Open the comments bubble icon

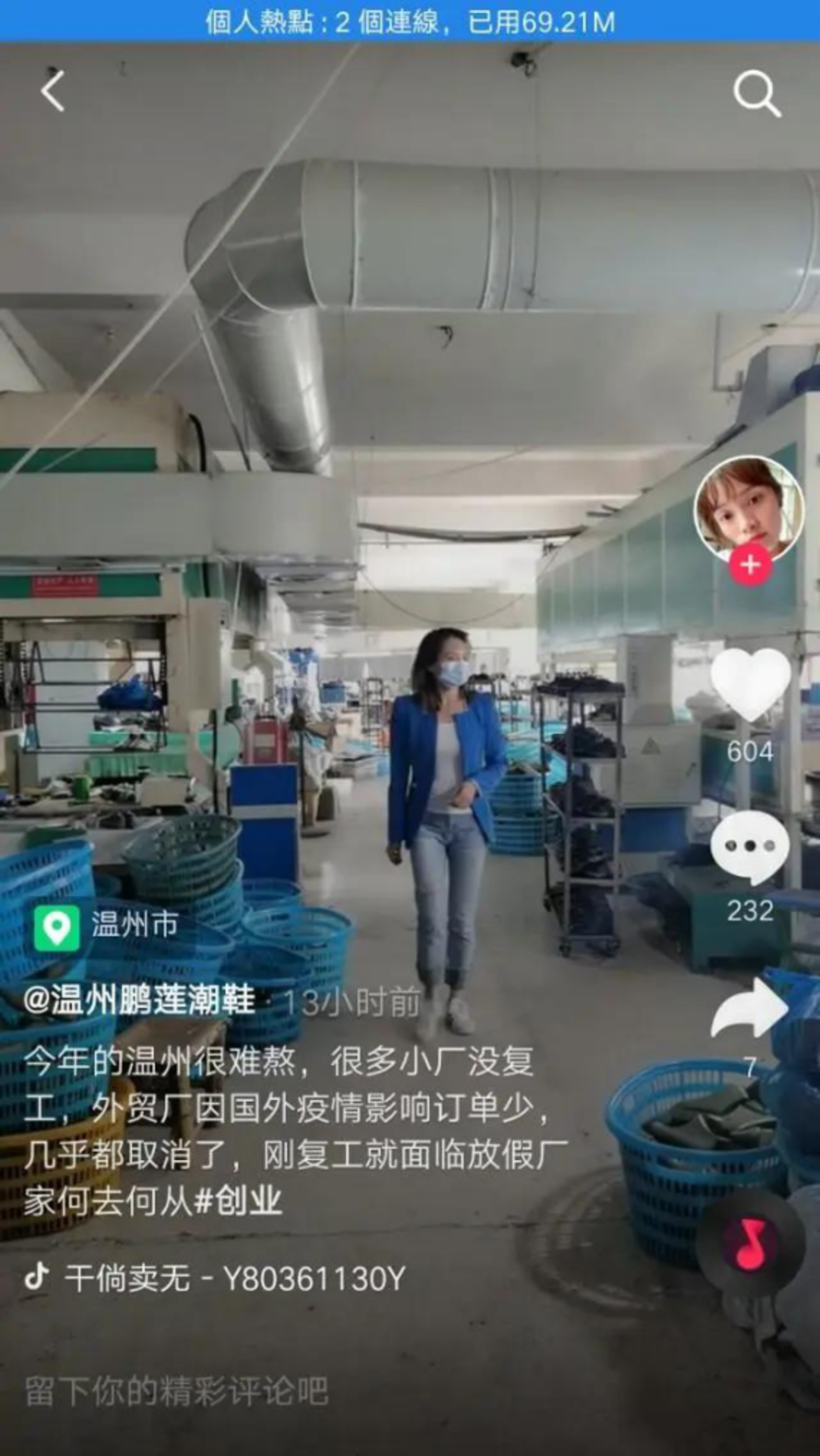click(x=750, y=847)
